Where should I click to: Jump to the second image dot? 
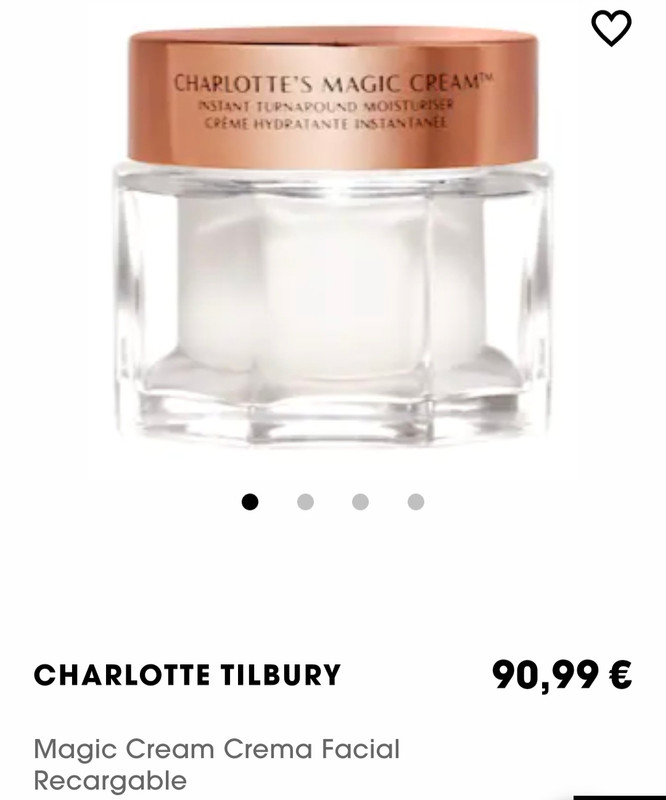pyautogui.click(x=305, y=502)
